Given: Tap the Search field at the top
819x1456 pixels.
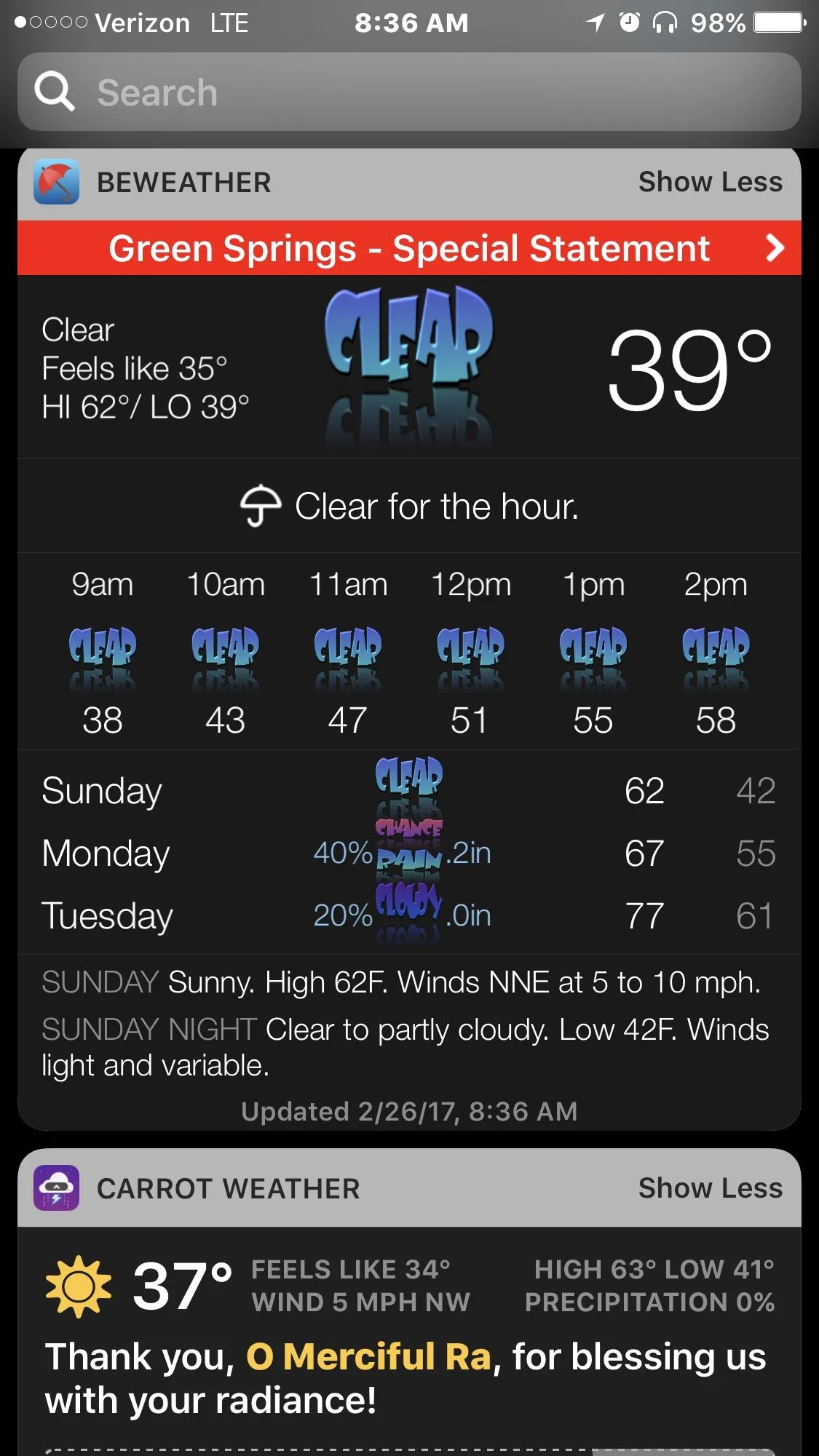Looking at the screenshot, I should coord(409,92).
